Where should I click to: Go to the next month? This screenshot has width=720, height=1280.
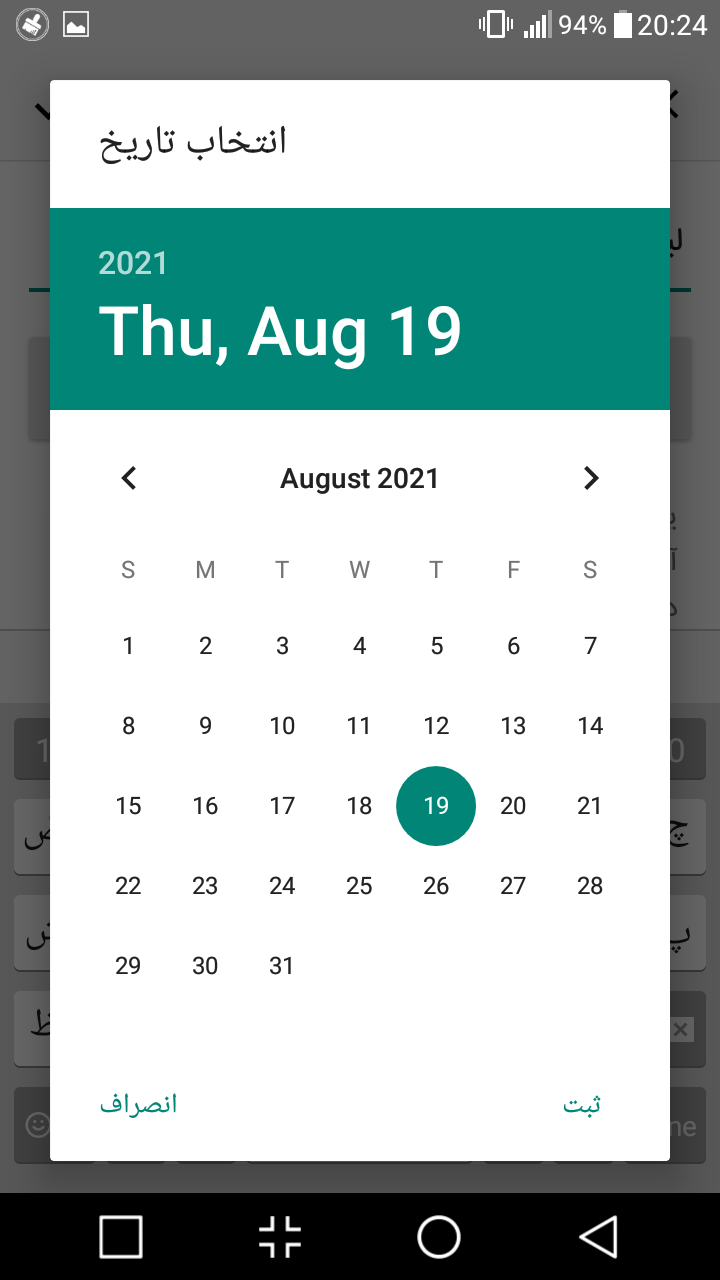[591, 479]
